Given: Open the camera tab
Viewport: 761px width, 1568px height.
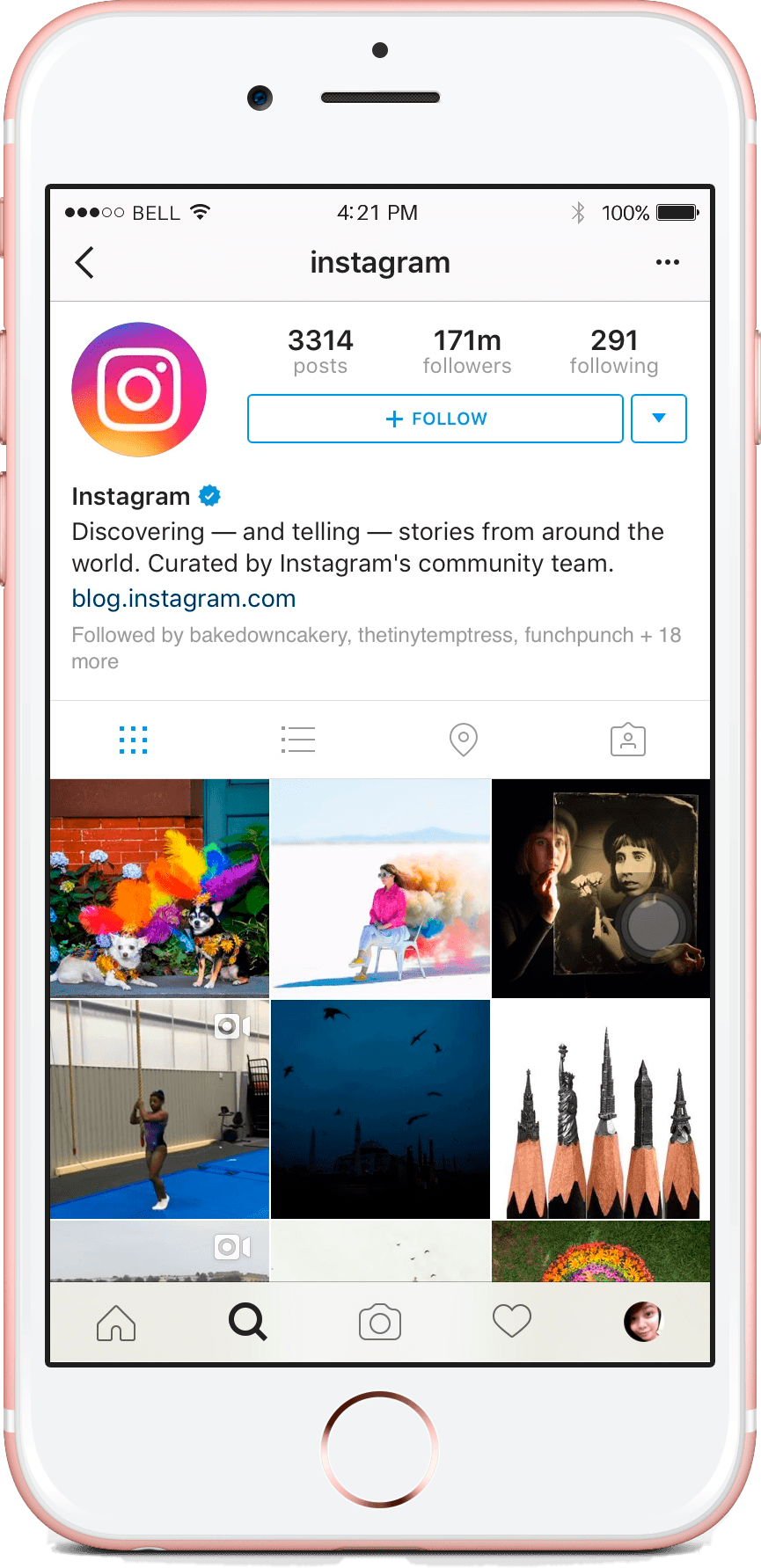Looking at the screenshot, I should click(x=380, y=1322).
